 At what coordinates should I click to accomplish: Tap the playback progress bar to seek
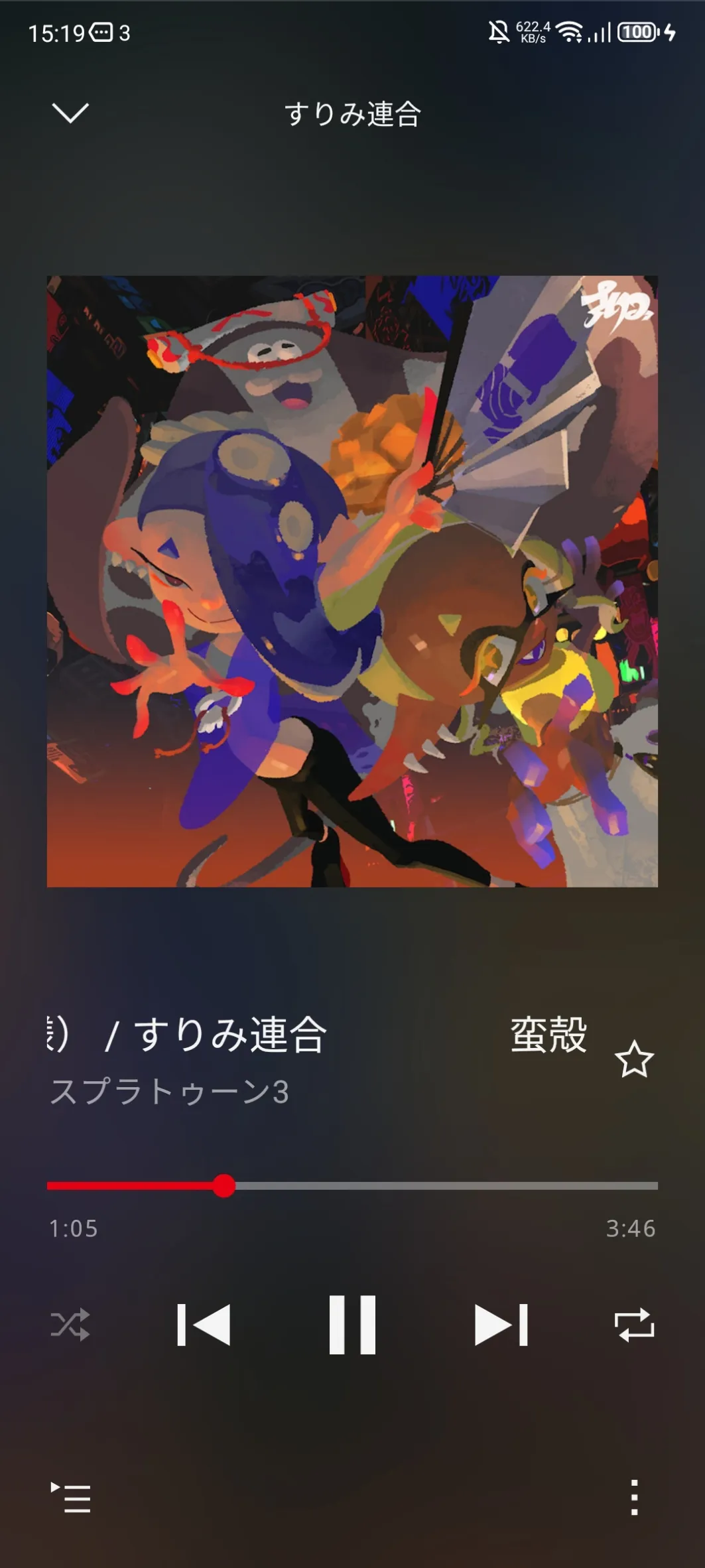pyautogui.click(x=352, y=1185)
